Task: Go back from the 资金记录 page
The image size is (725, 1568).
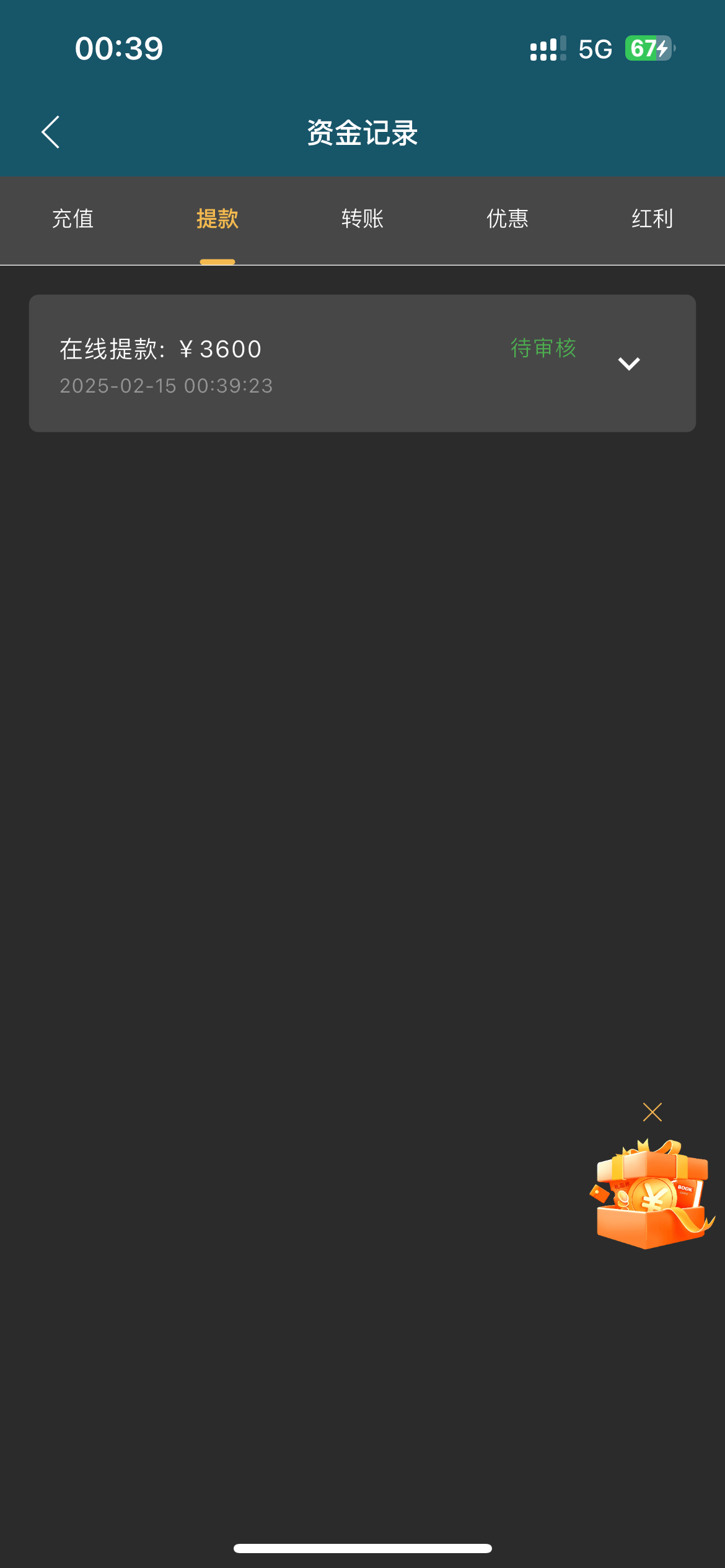Action: (x=51, y=132)
